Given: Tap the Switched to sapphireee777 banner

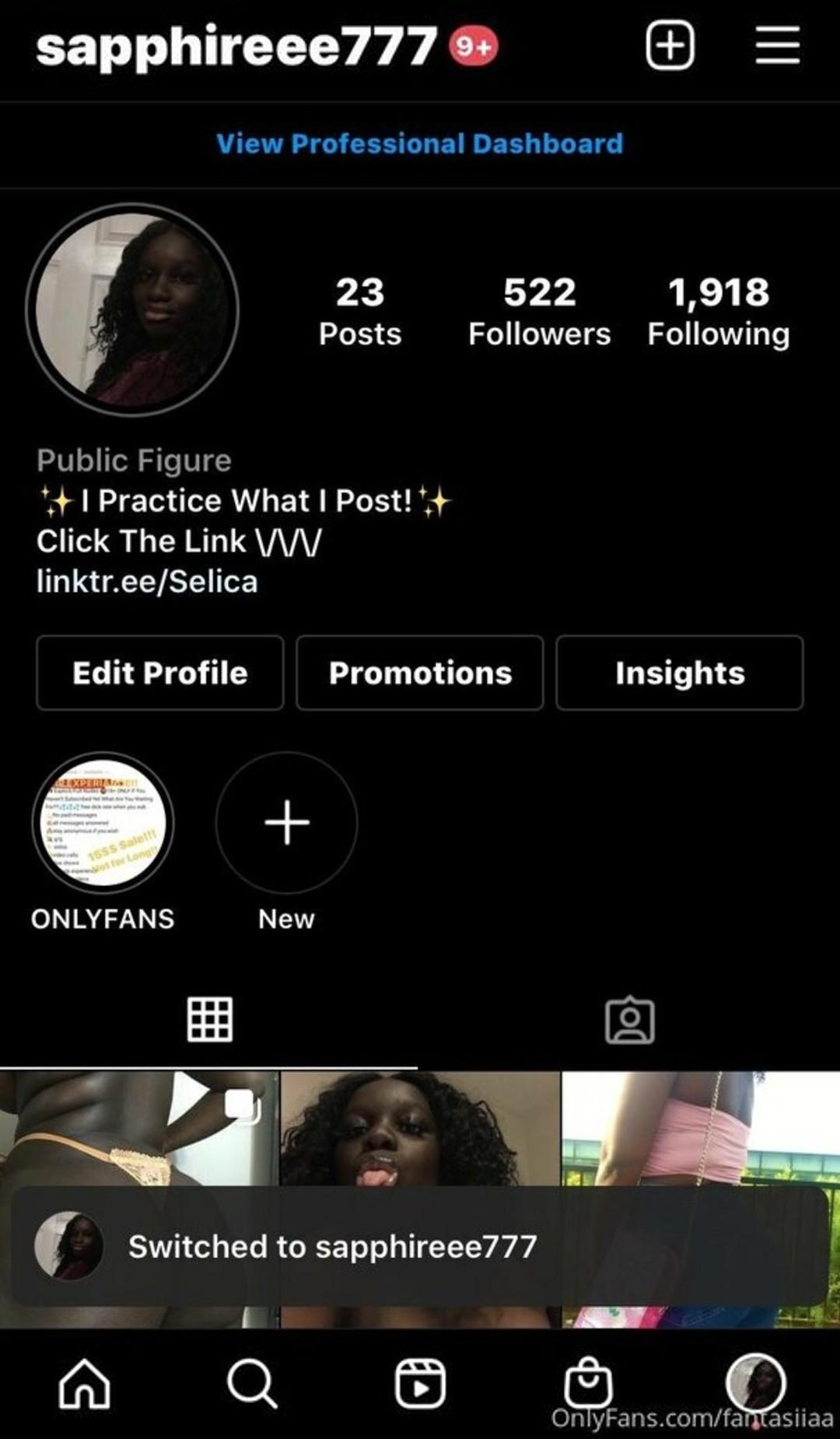Looking at the screenshot, I should [x=420, y=1246].
